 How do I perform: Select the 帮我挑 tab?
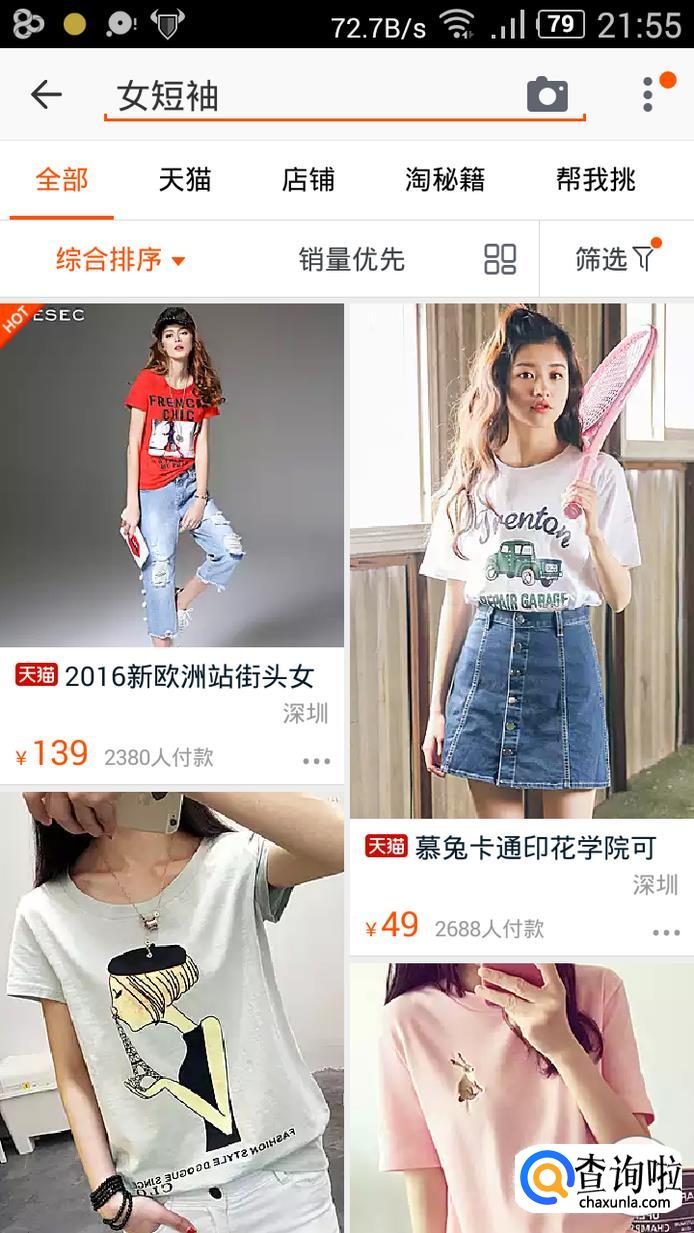coord(596,180)
